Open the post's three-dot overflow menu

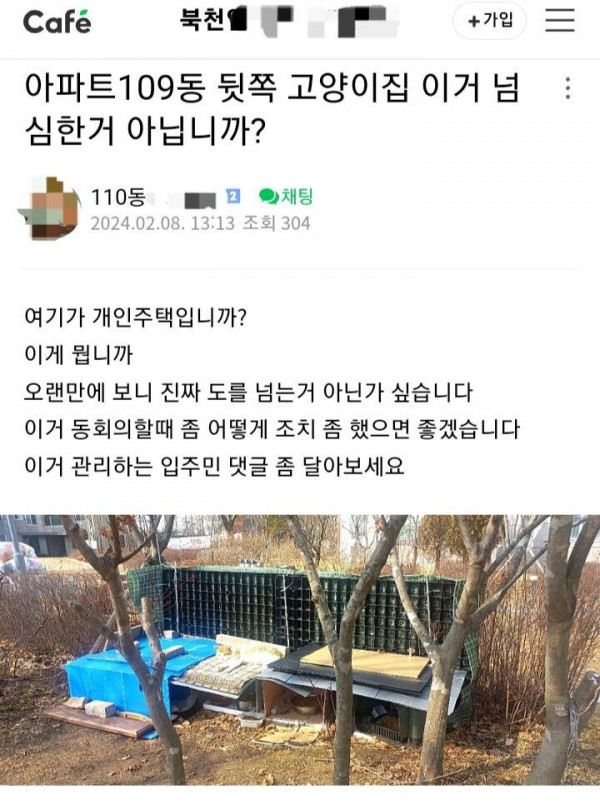point(568,88)
